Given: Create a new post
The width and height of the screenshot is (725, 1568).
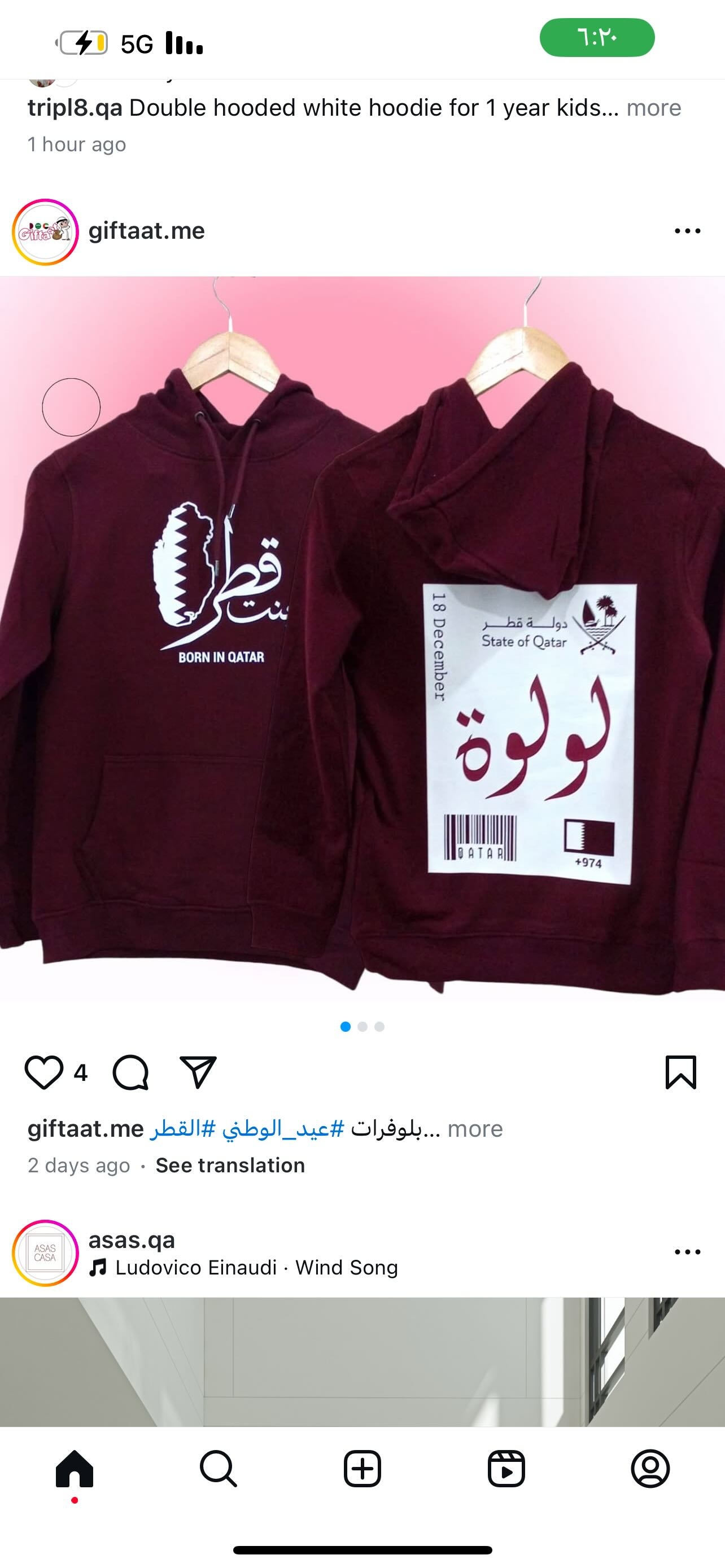Looking at the screenshot, I should click(x=362, y=1469).
